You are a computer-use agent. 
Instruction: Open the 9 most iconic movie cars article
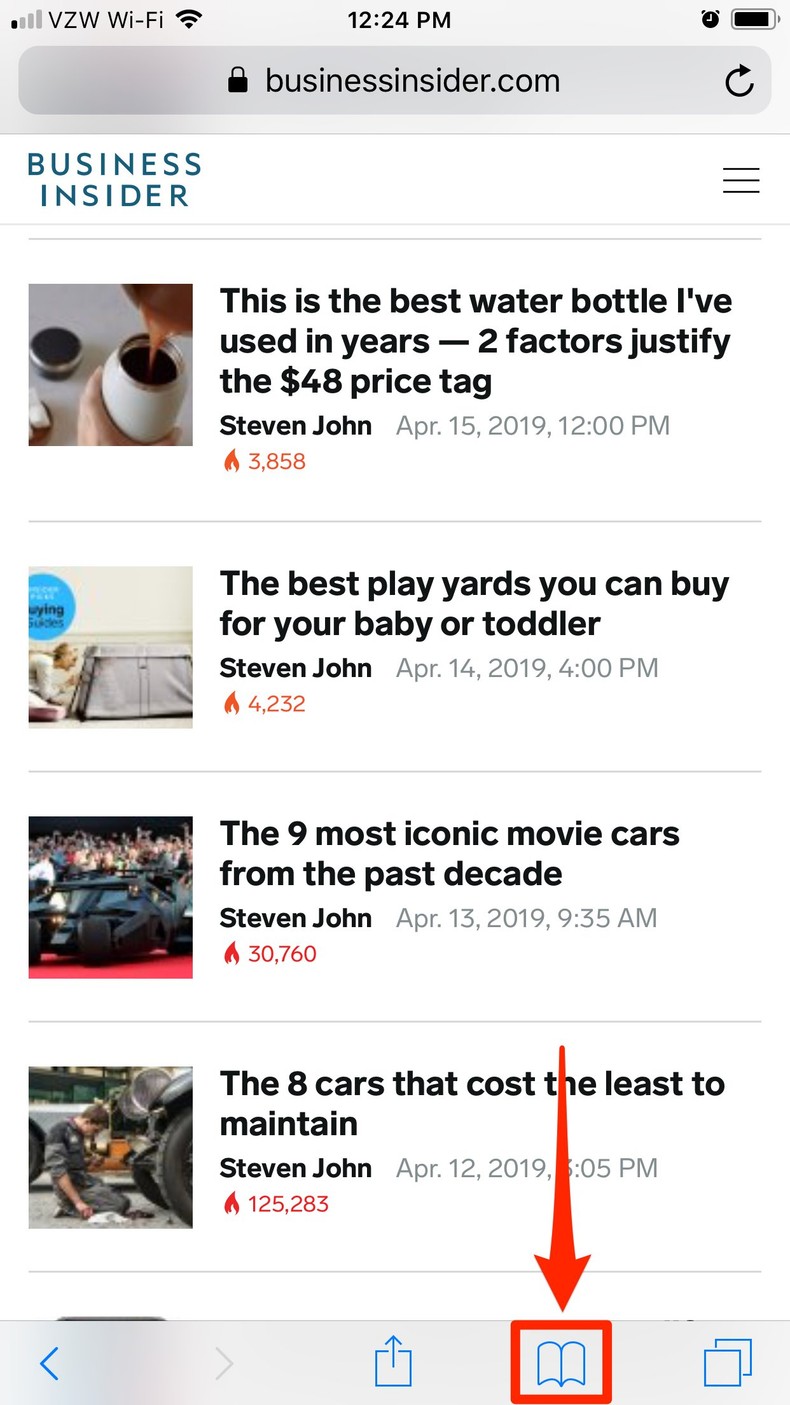click(449, 853)
